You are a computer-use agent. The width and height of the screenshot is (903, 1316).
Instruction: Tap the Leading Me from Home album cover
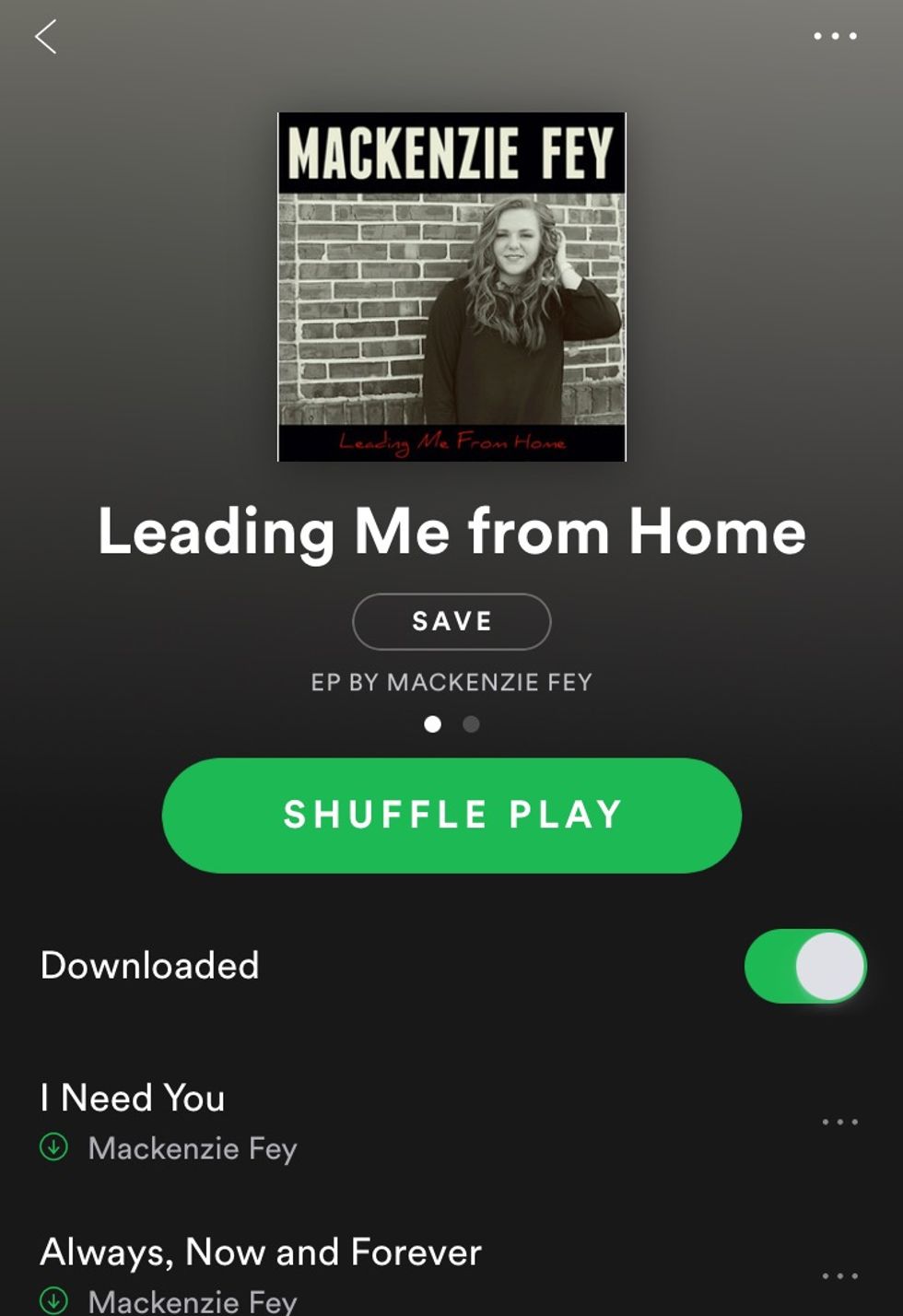(x=451, y=287)
